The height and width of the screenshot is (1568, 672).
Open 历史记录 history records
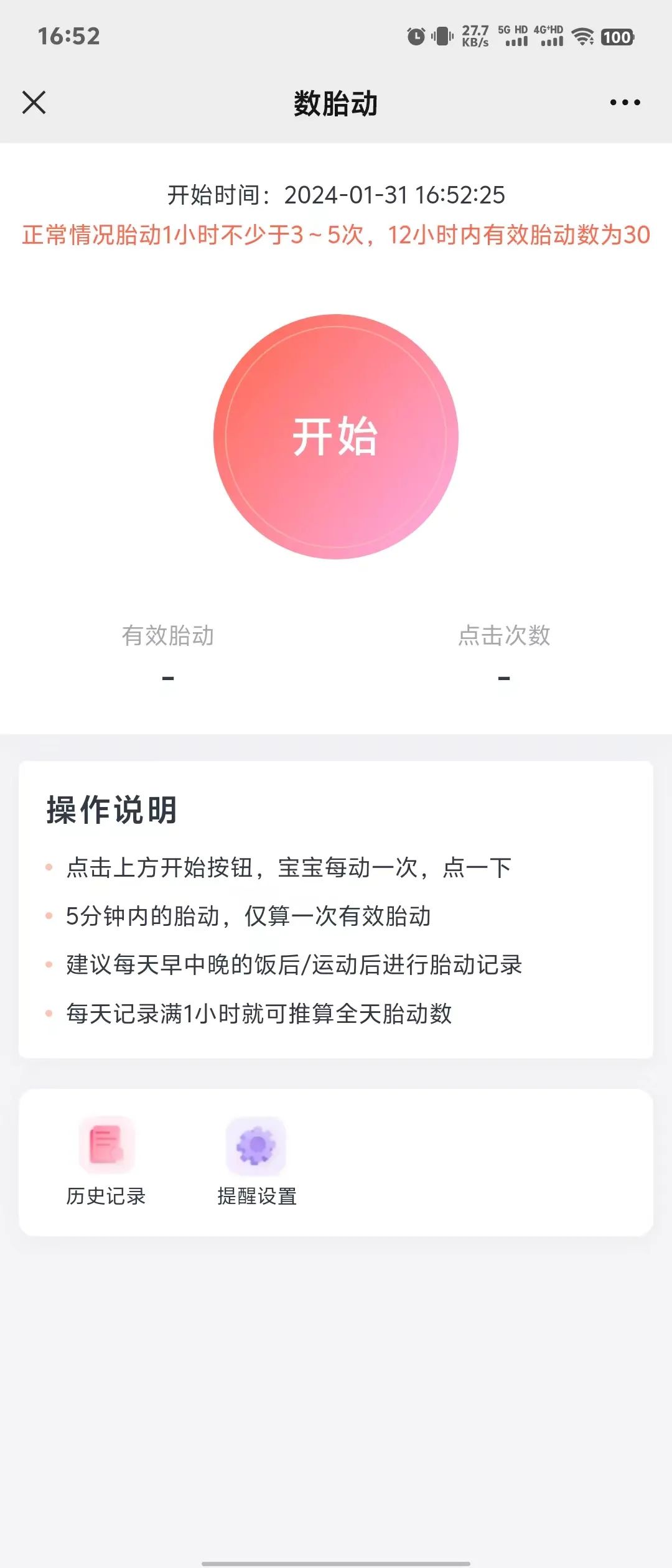(106, 1160)
